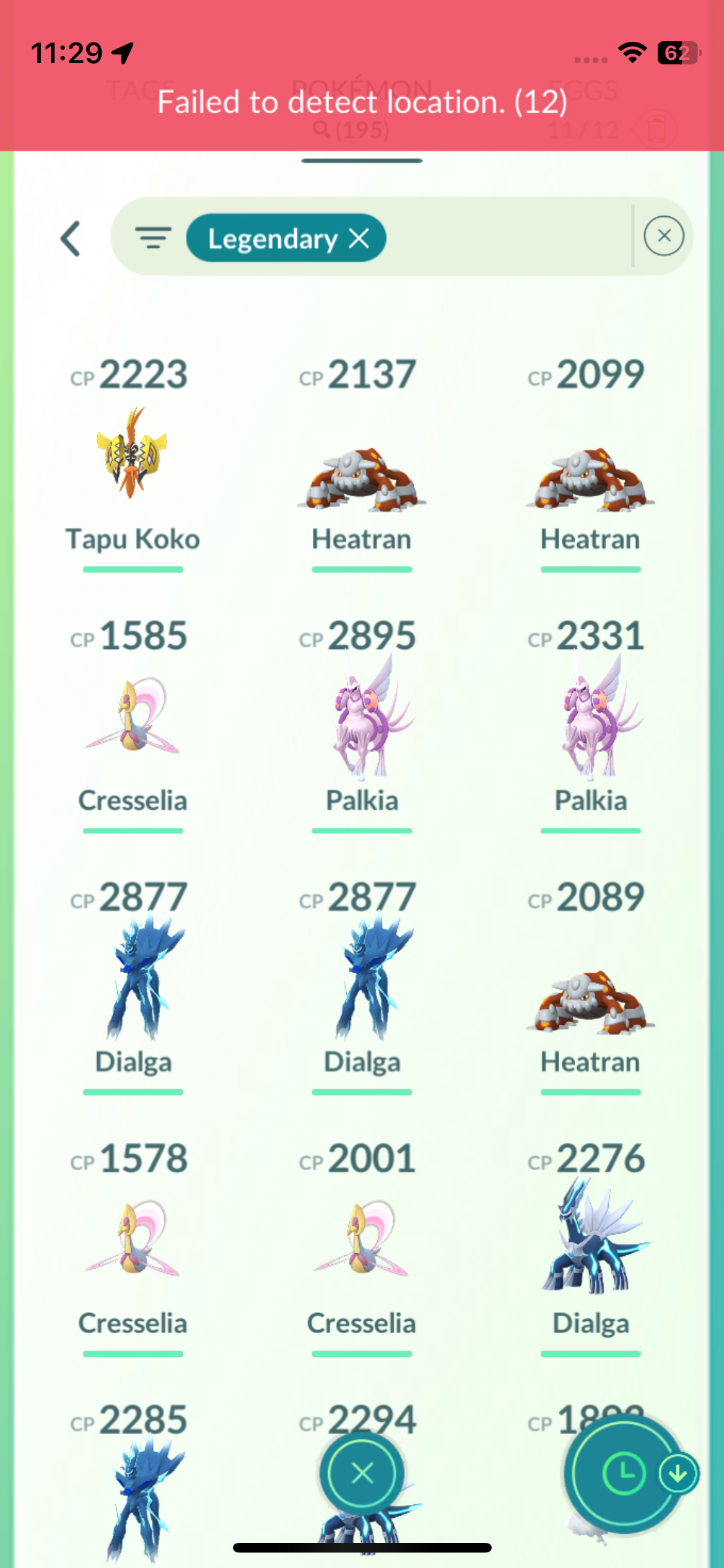The height and width of the screenshot is (1568, 724).
Task: Go back using the left arrow
Action: coord(71,239)
